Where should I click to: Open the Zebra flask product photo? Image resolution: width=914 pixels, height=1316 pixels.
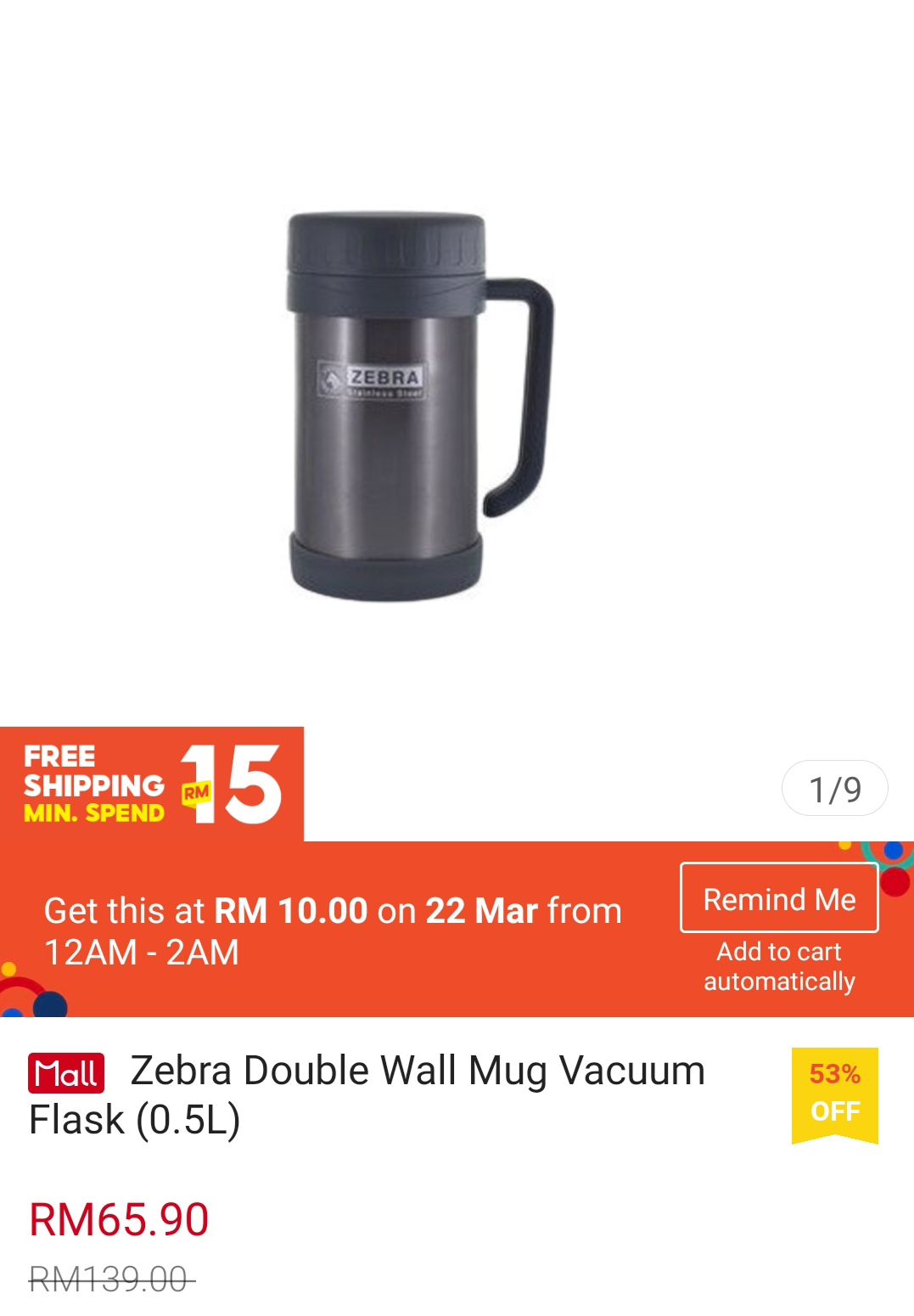[x=416, y=406]
